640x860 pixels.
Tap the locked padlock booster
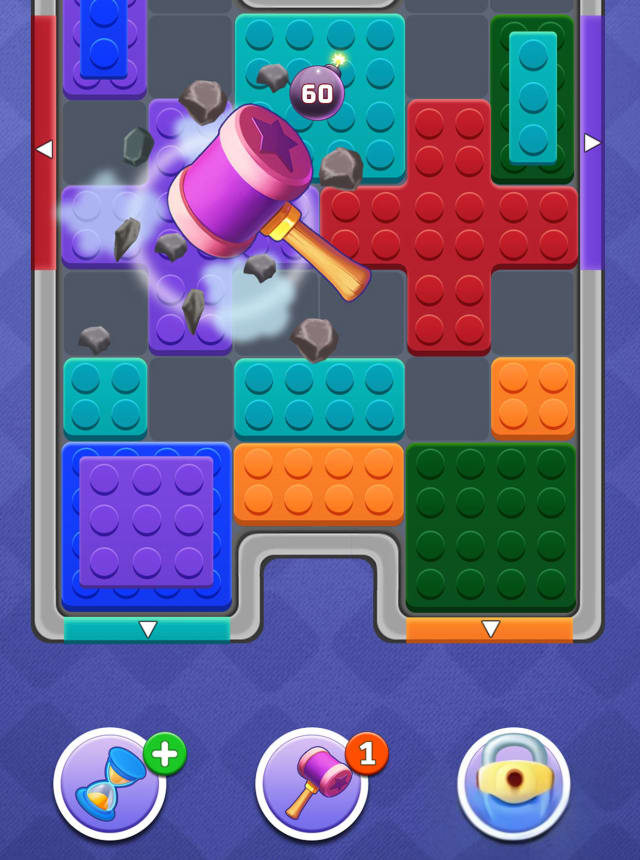tap(514, 784)
